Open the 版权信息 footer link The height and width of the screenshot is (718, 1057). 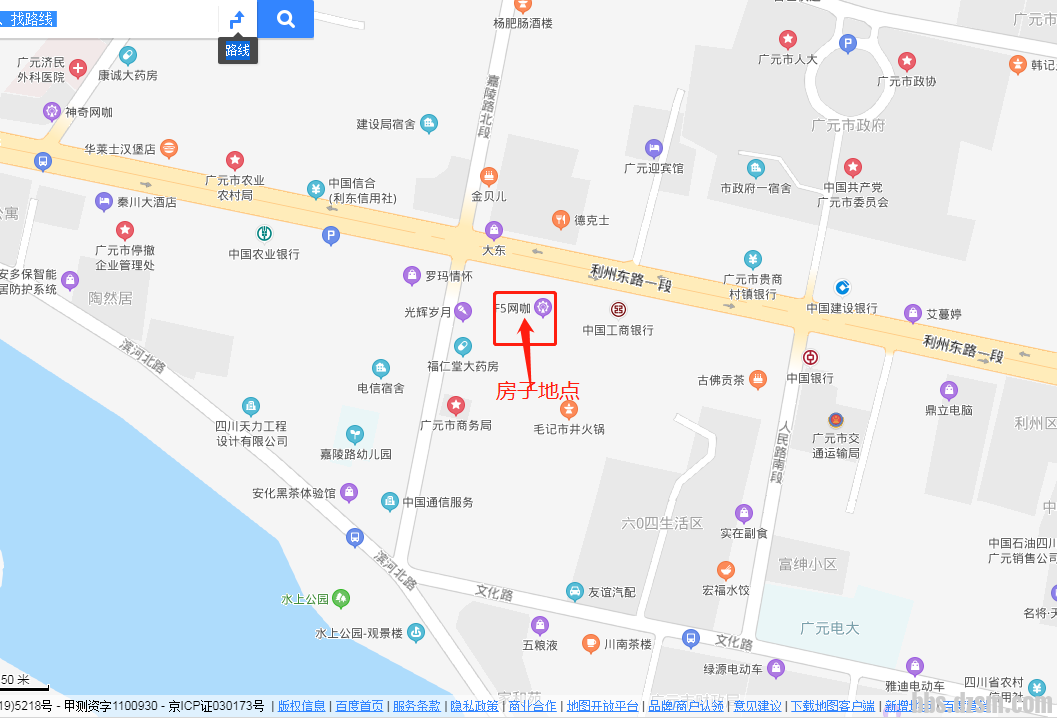tap(302, 706)
